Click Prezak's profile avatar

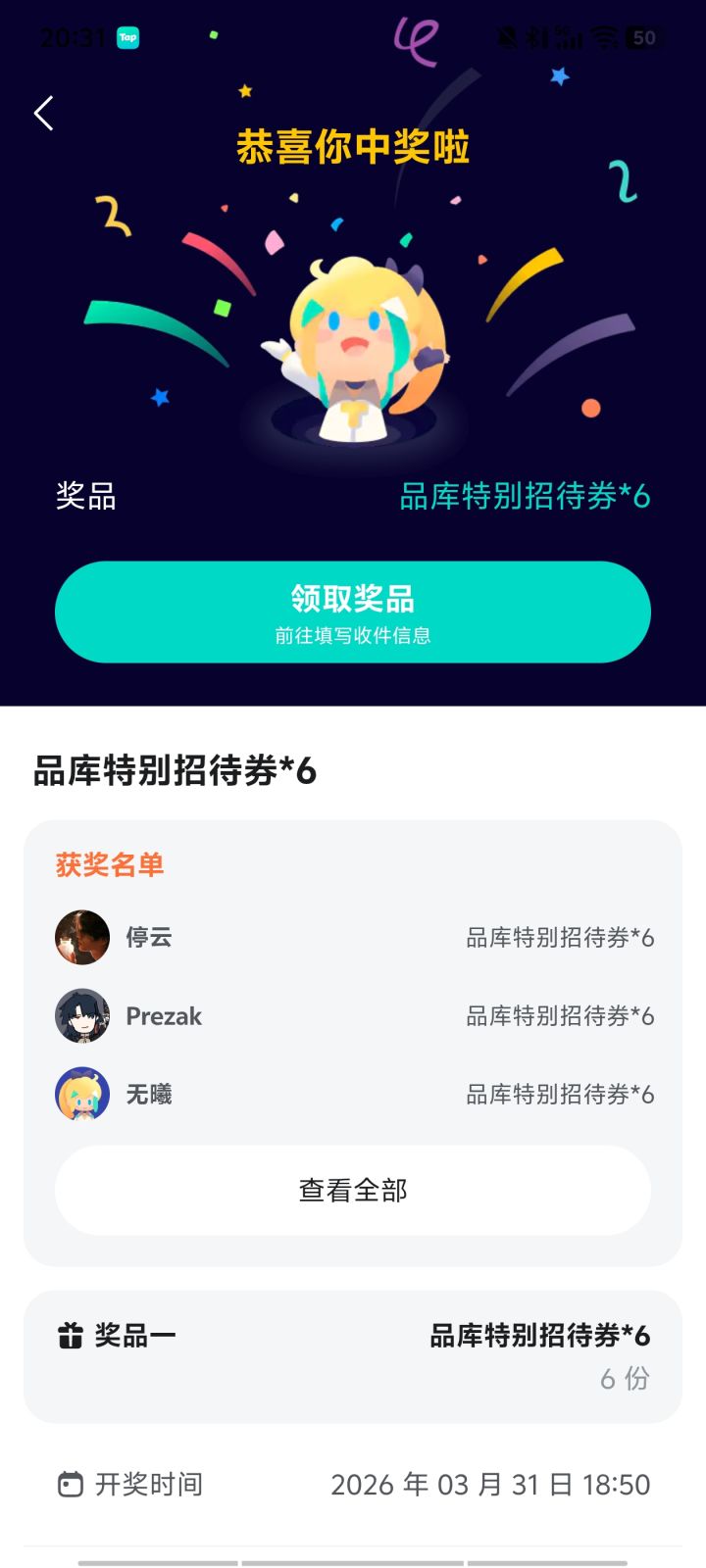(x=81, y=1015)
